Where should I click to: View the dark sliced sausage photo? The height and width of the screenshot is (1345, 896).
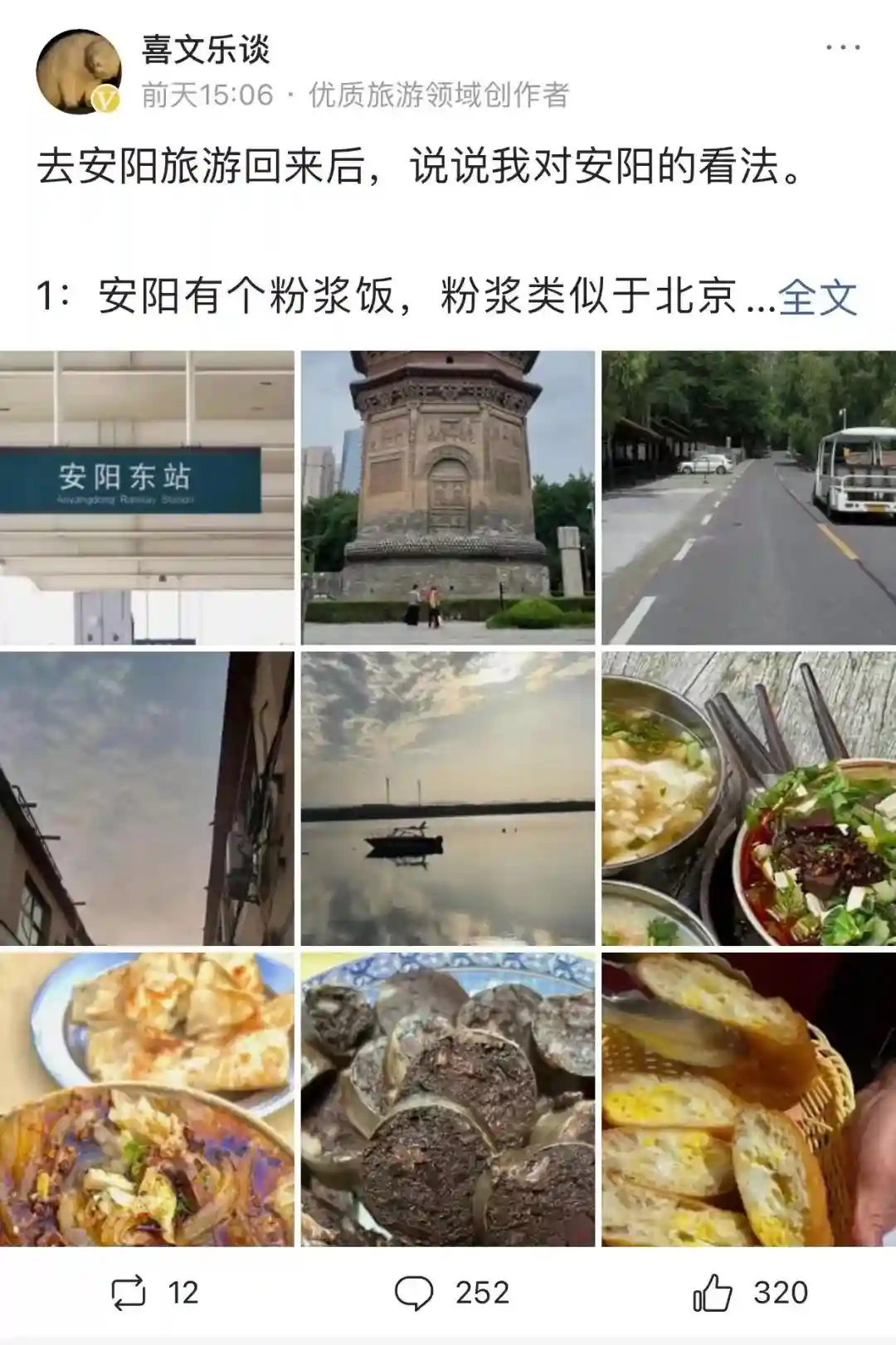click(448, 1099)
